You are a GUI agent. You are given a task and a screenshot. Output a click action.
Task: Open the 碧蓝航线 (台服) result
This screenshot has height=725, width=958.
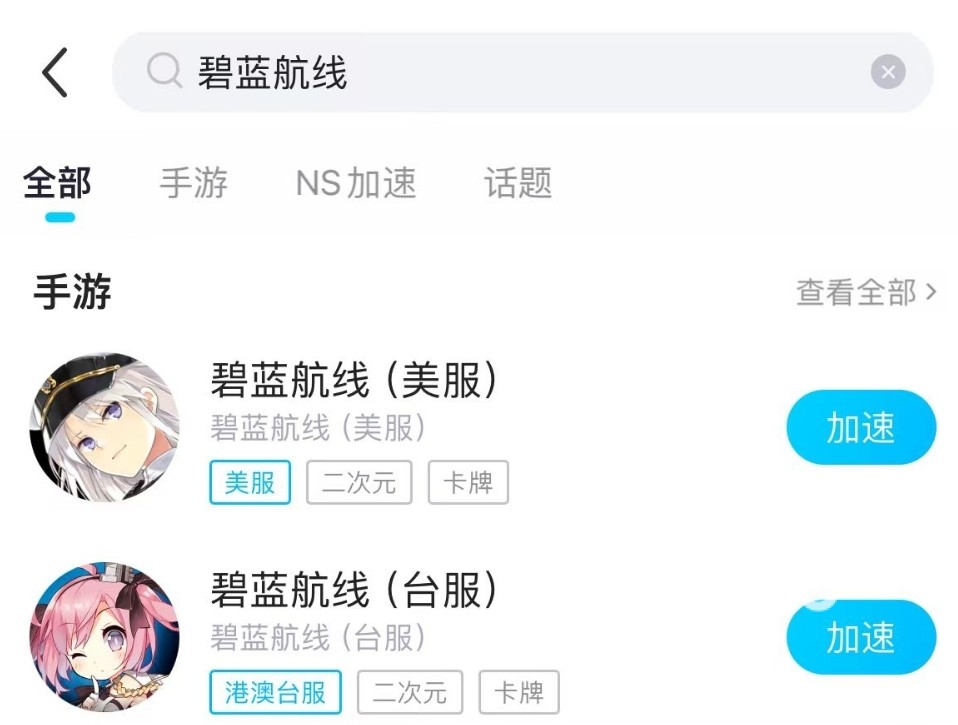click(354, 591)
